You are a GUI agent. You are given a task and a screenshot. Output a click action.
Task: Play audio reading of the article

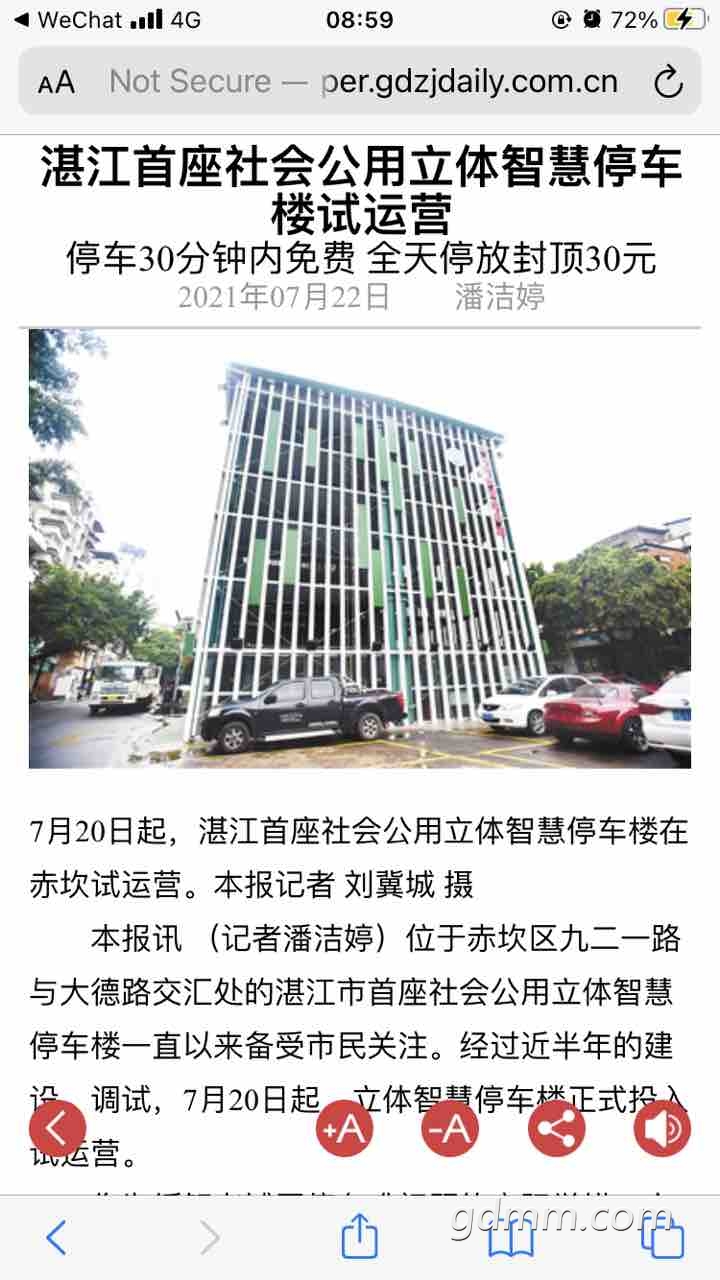(x=662, y=1128)
